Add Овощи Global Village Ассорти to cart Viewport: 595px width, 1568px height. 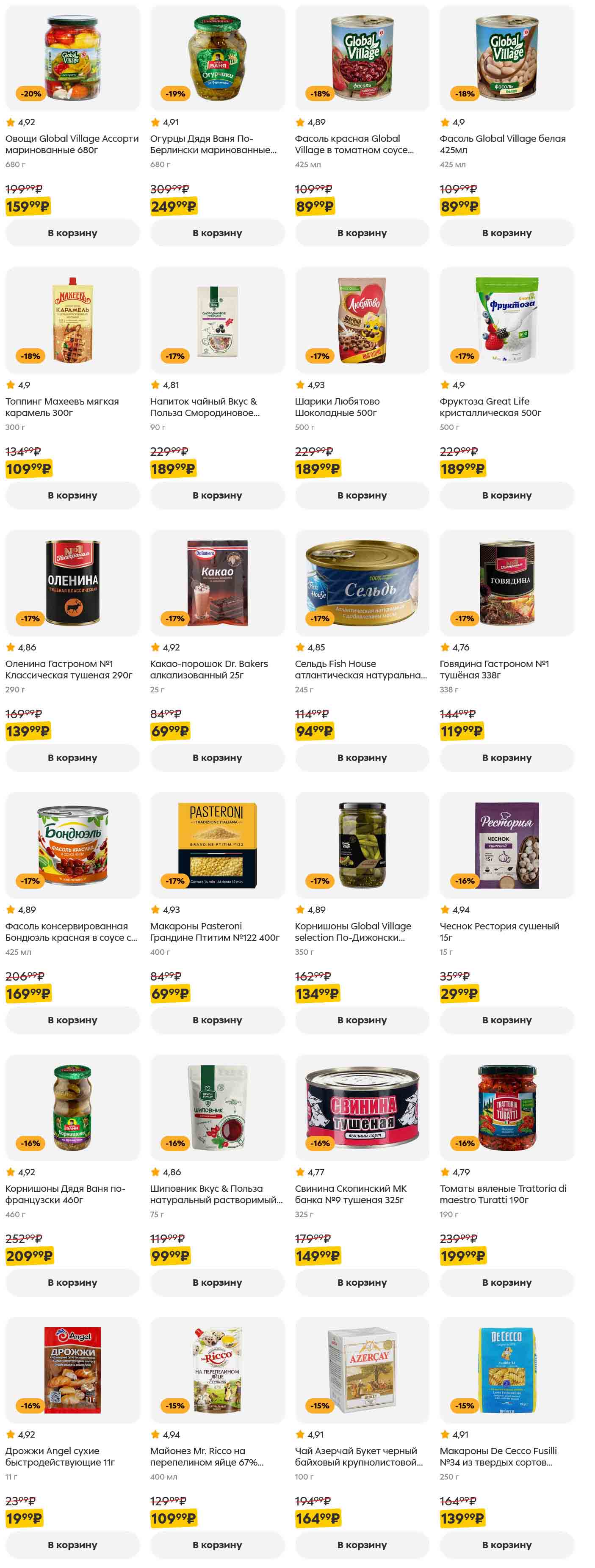click(72, 233)
